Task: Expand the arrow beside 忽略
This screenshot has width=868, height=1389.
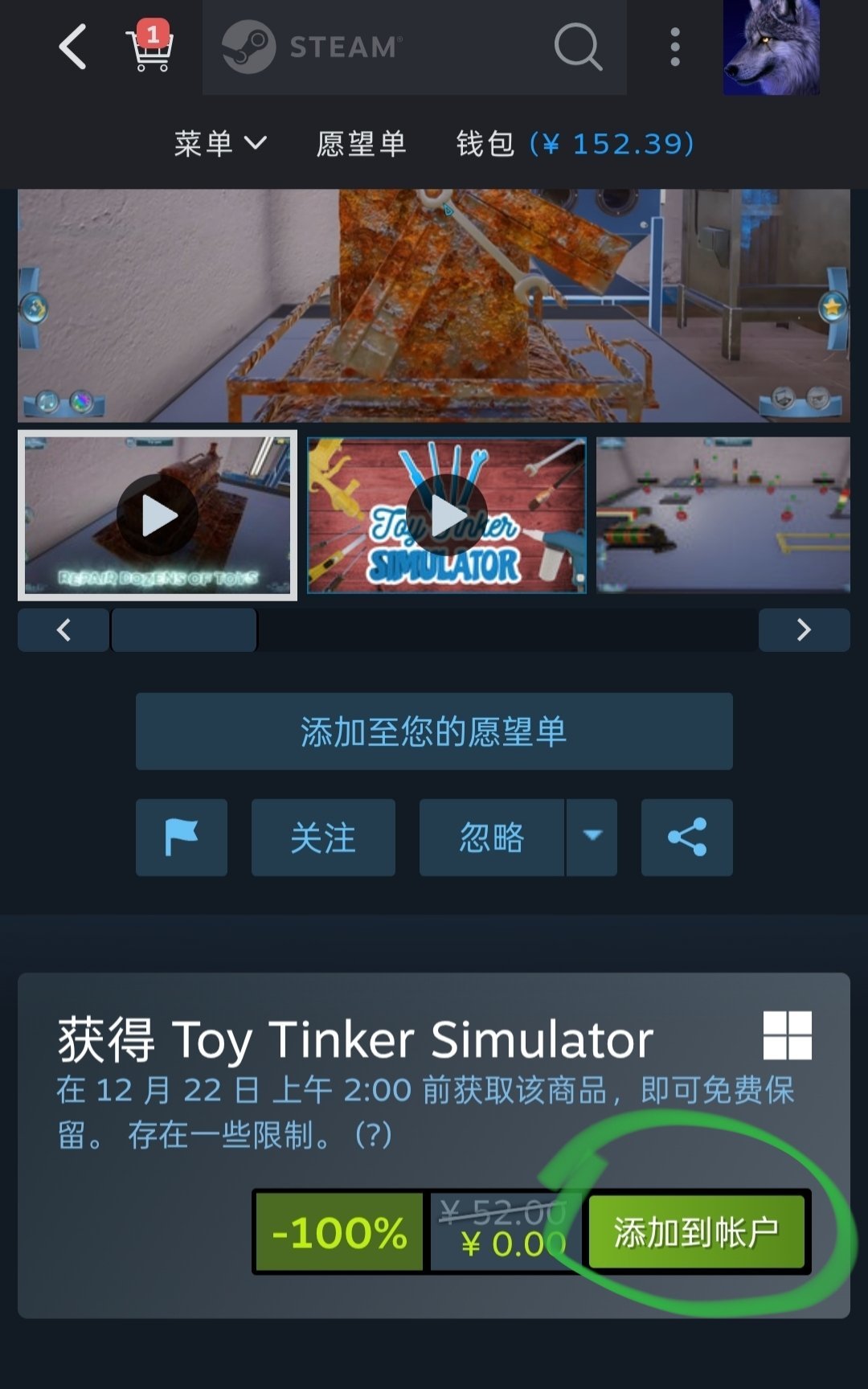Action: click(x=592, y=838)
